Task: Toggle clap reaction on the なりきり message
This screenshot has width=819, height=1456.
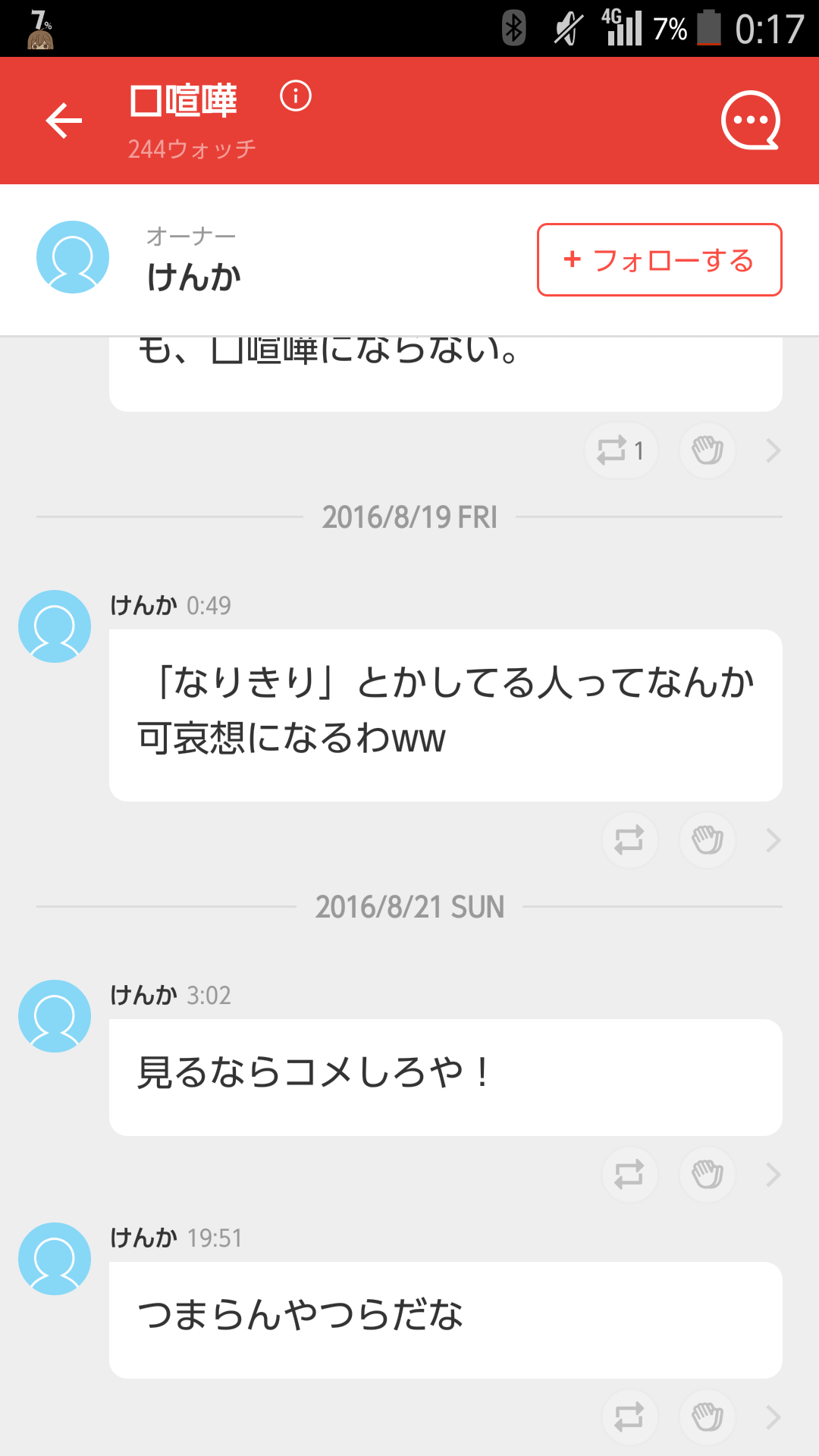Action: tap(706, 840)
